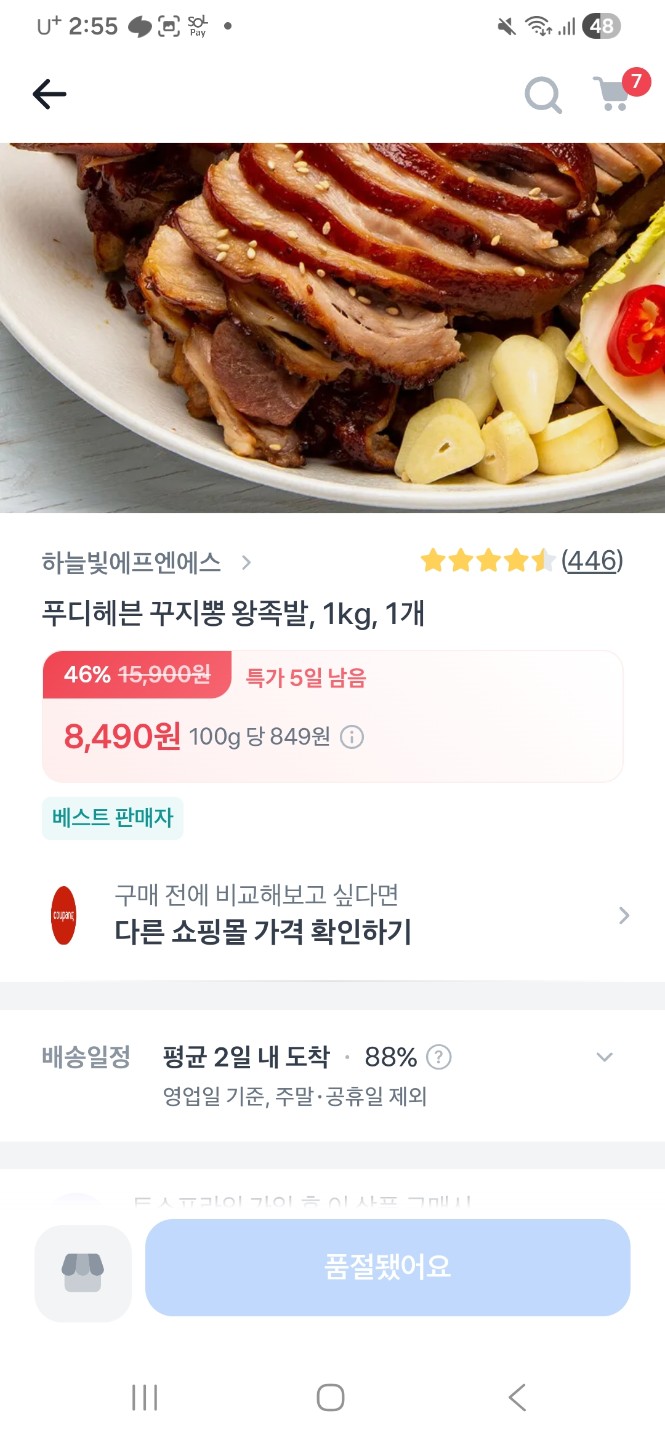Show unit price info icon
Viewport: 665px width, 1440px height.
[x=352, y=737]
